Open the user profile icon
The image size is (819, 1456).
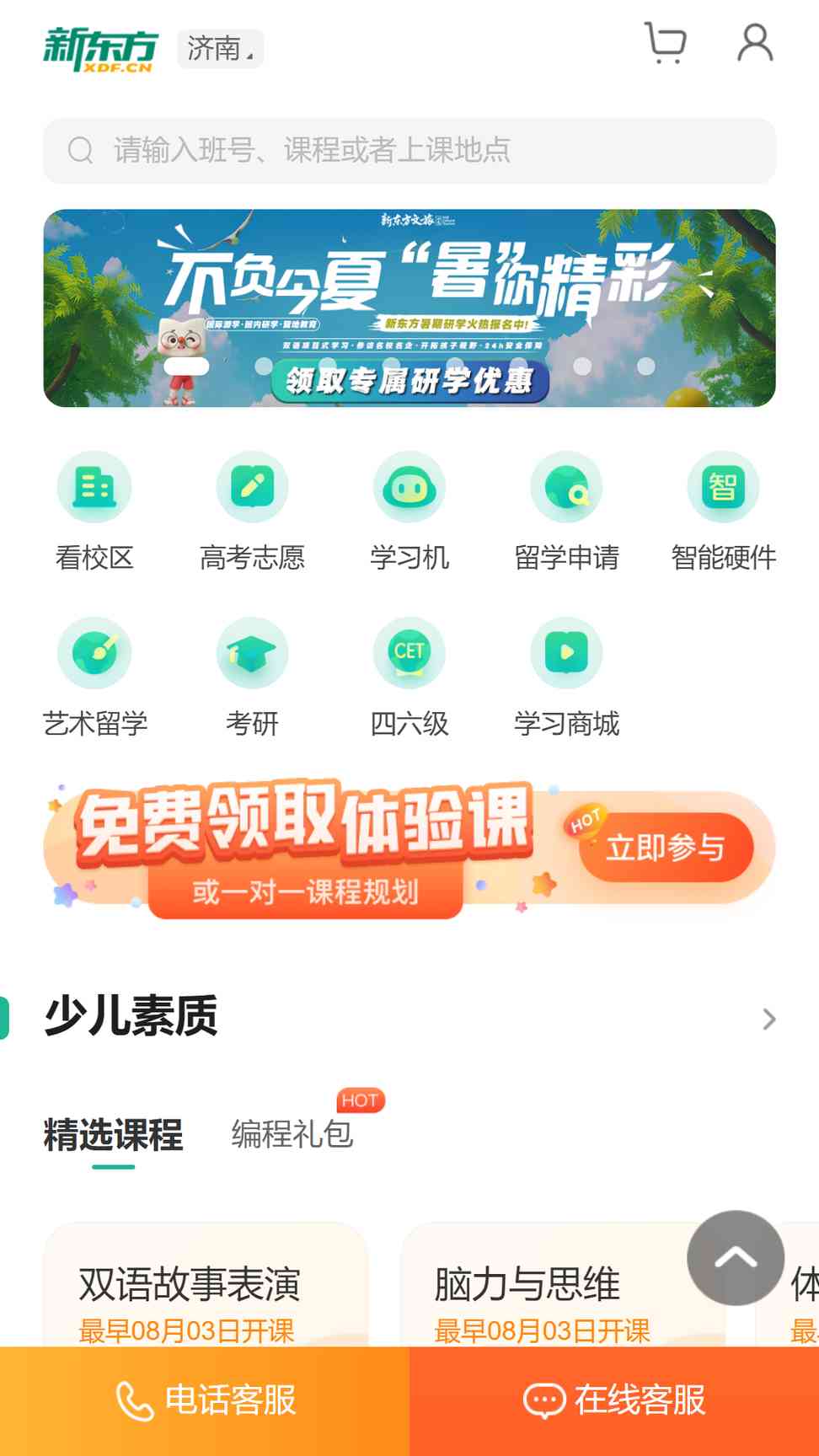click(x=755, y=43)
